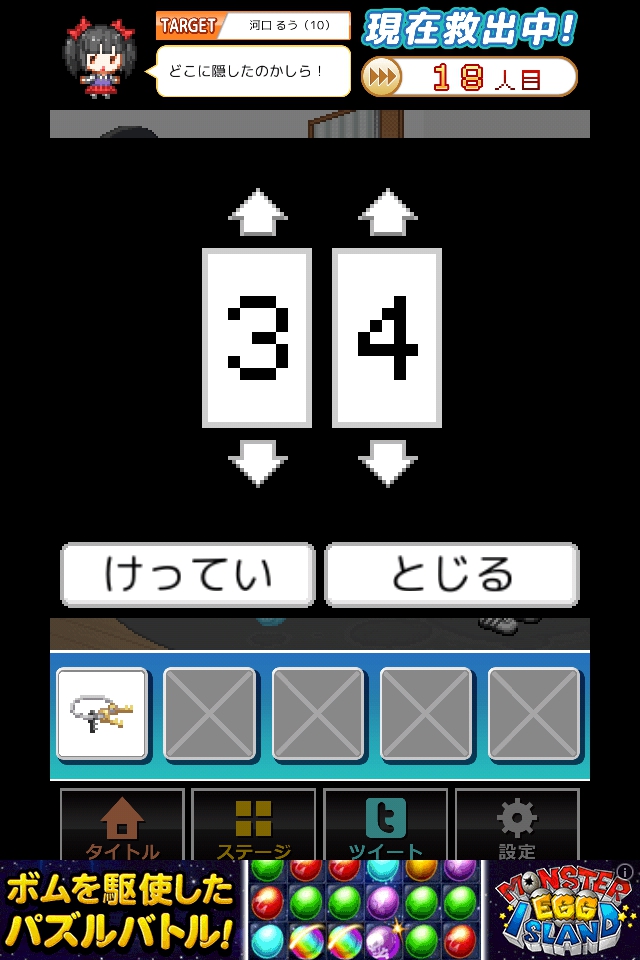The width and height of the screenshot is (640, 960).
Task: Go to the タイトル title screen
Action: pos(122,826)
